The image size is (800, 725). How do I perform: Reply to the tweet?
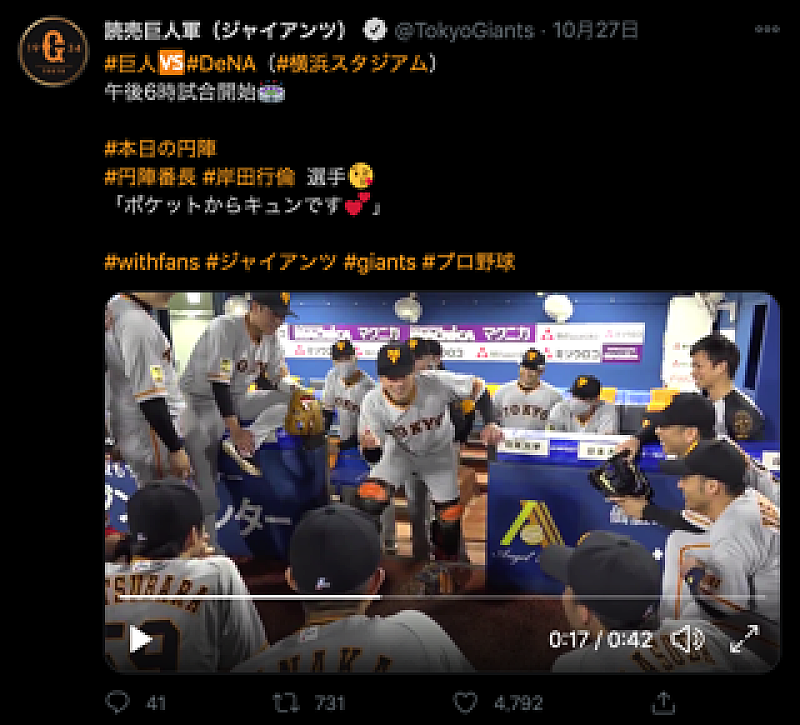[x=119, y=702]
